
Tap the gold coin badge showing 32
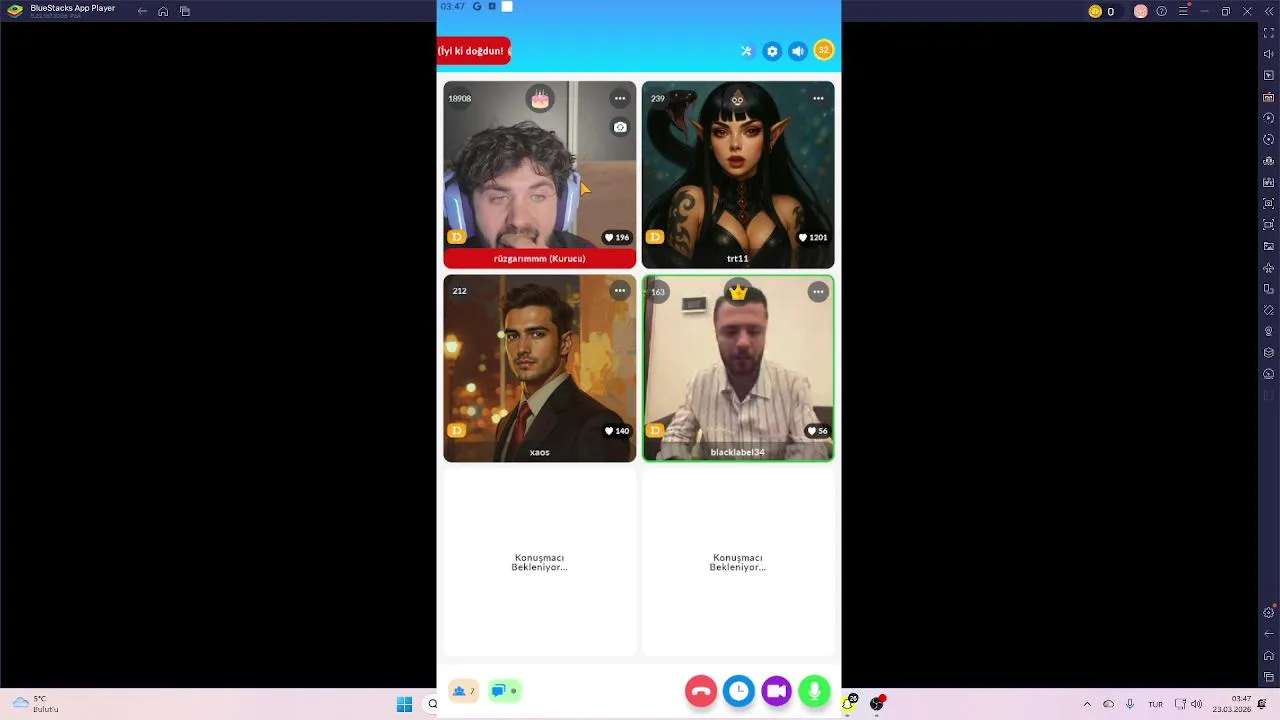pos(823,50)
